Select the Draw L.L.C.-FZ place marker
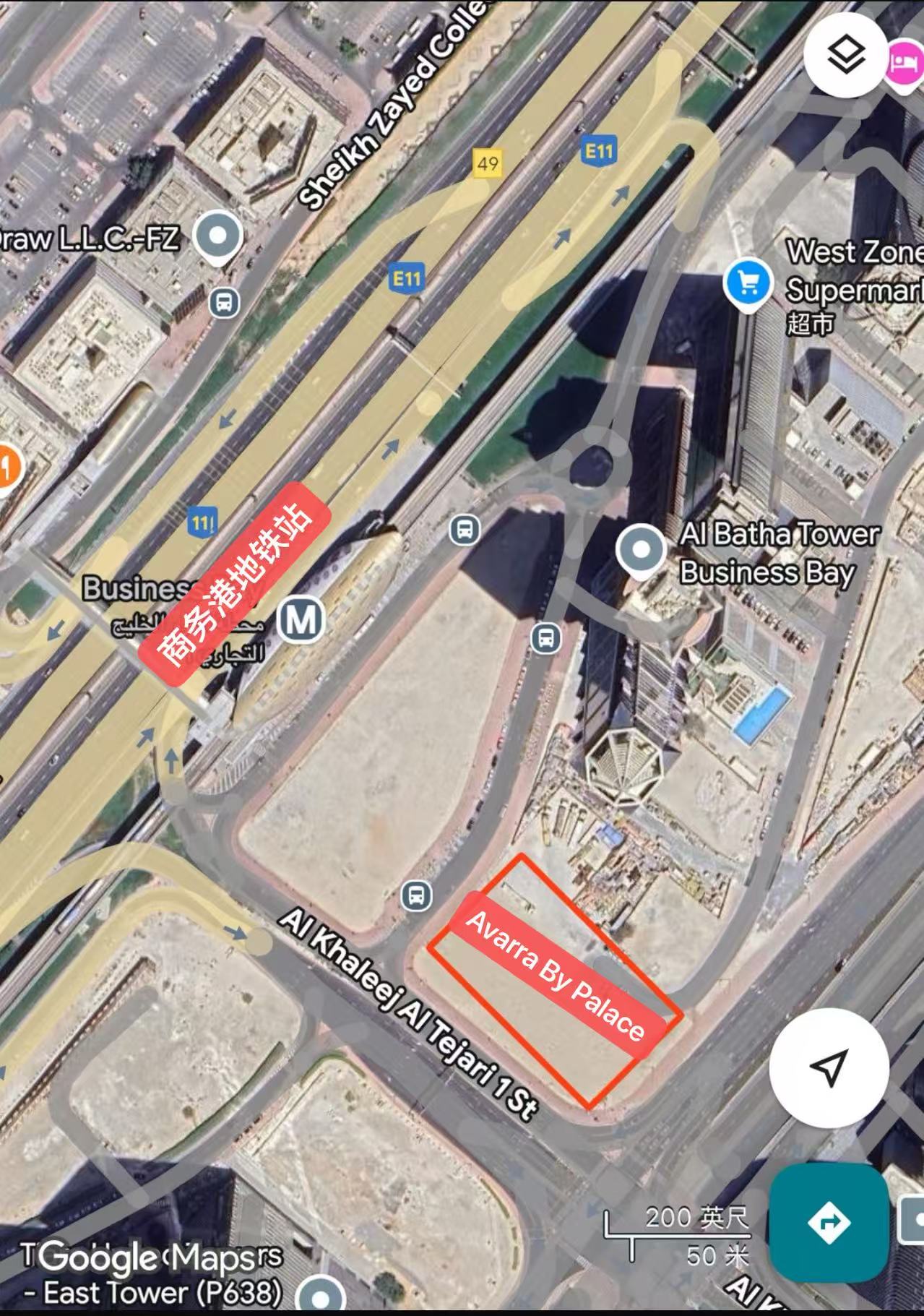The width and height of the screenshot is (924, 1316). (219, 236)
